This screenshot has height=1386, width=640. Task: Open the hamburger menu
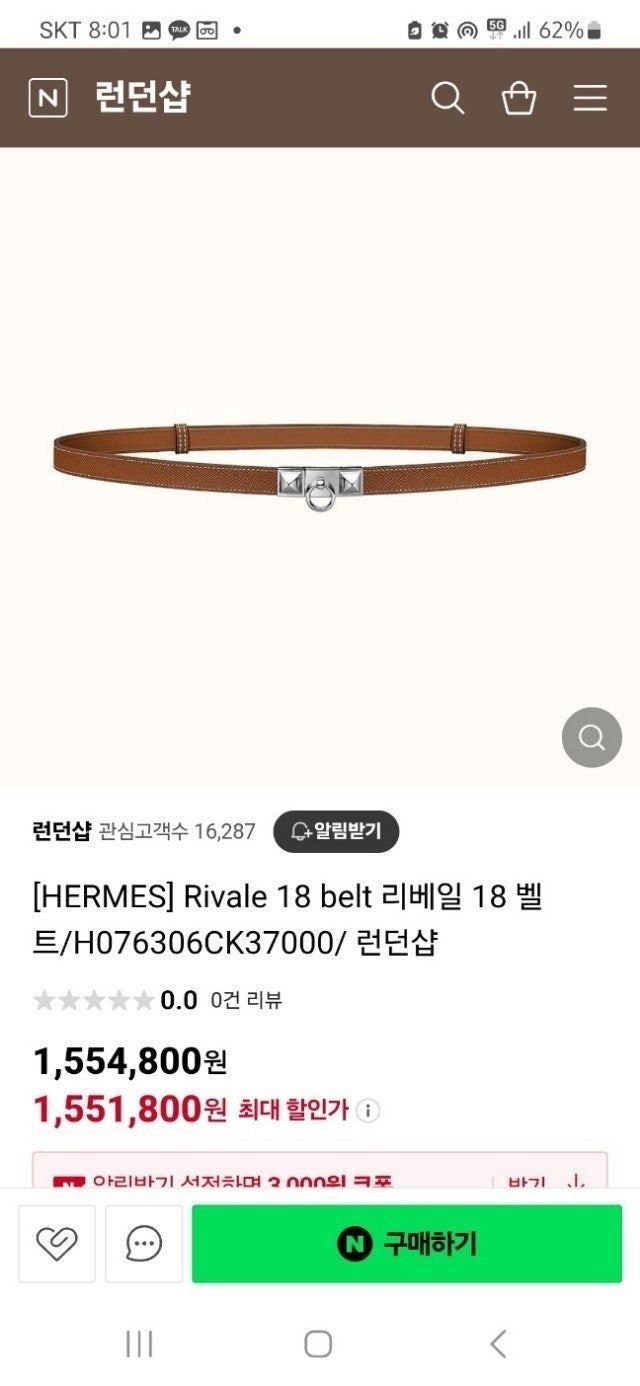click(x=590, y=98)
